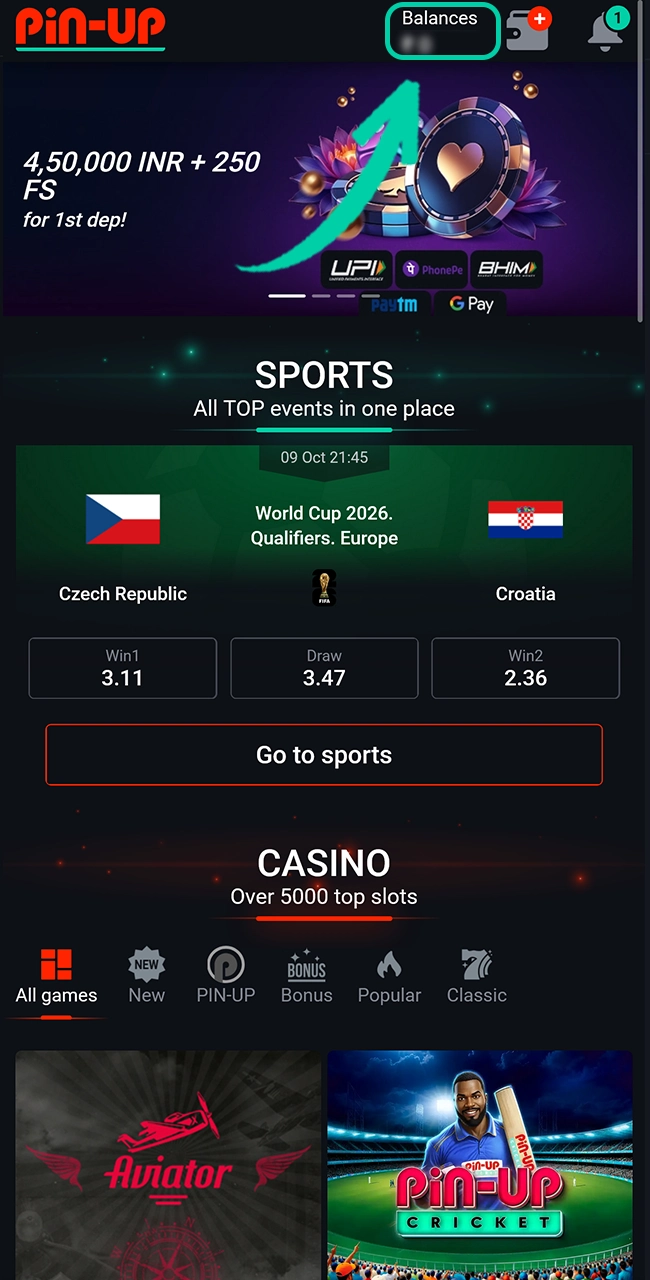Select the Classic slots category

point(476,977)
